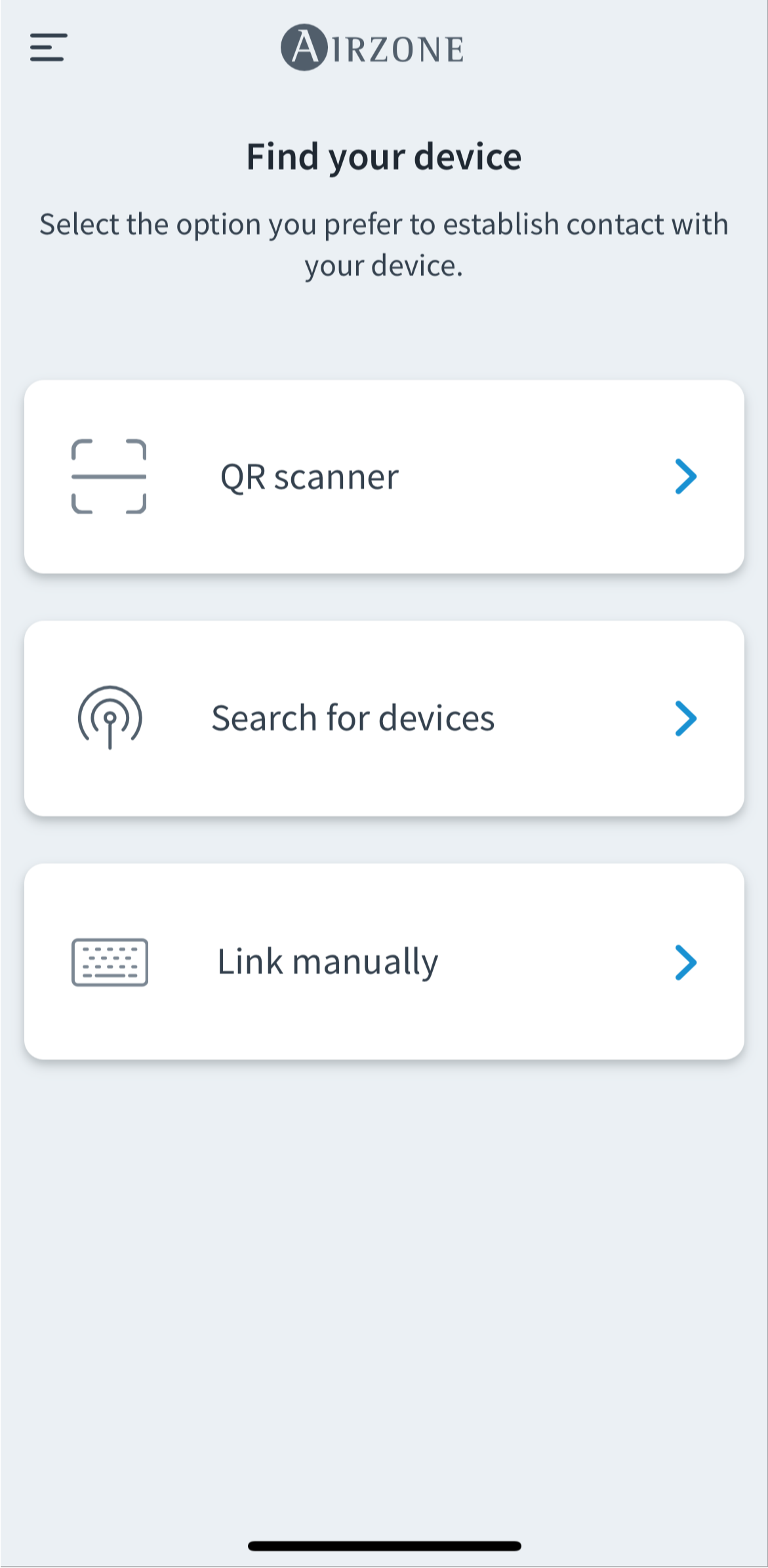The image size is (768, 1568).
Task: Select Search for devices
Action: pos(384,718)
